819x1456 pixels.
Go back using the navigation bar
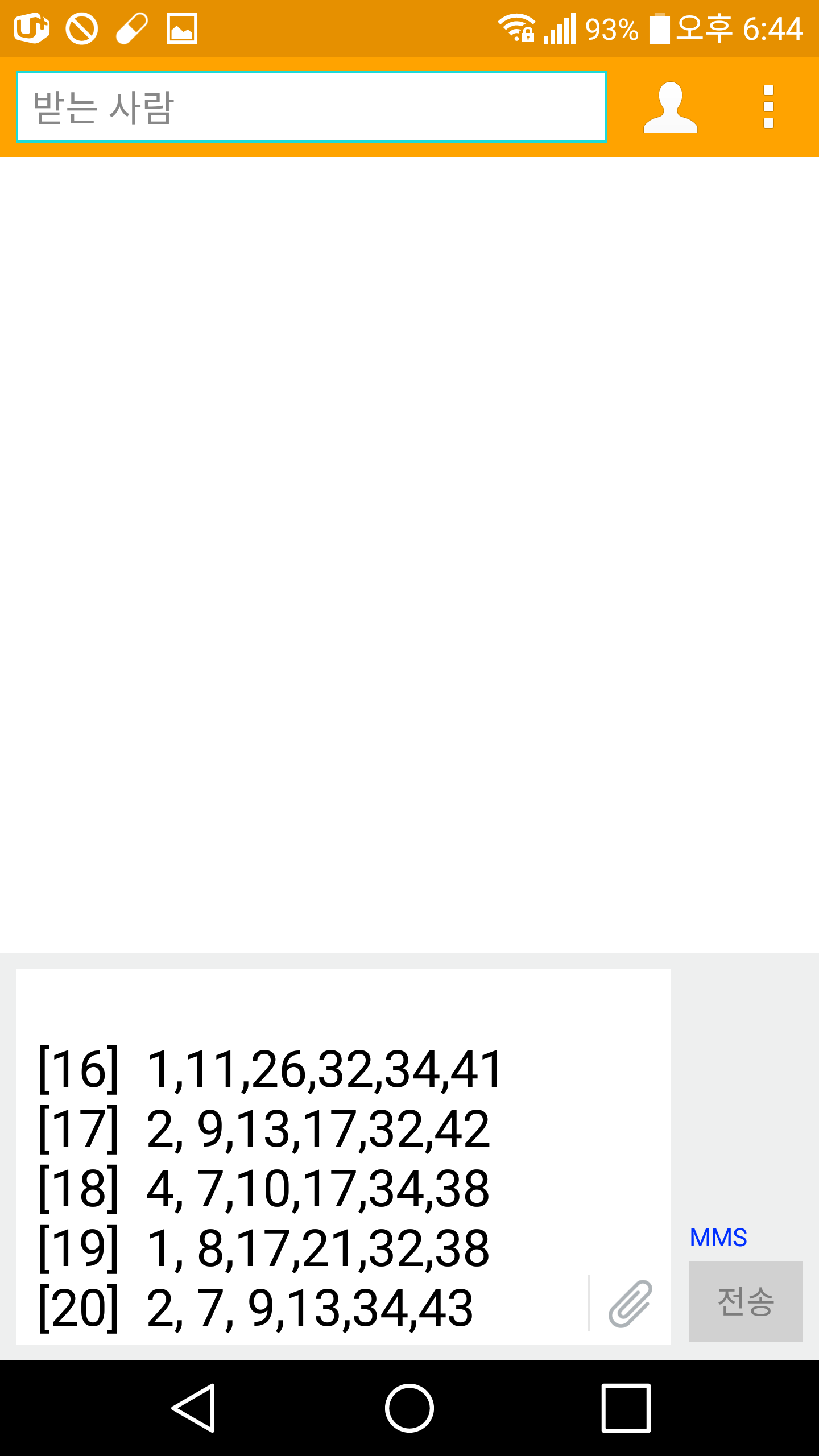click(x=193, y=1408)
